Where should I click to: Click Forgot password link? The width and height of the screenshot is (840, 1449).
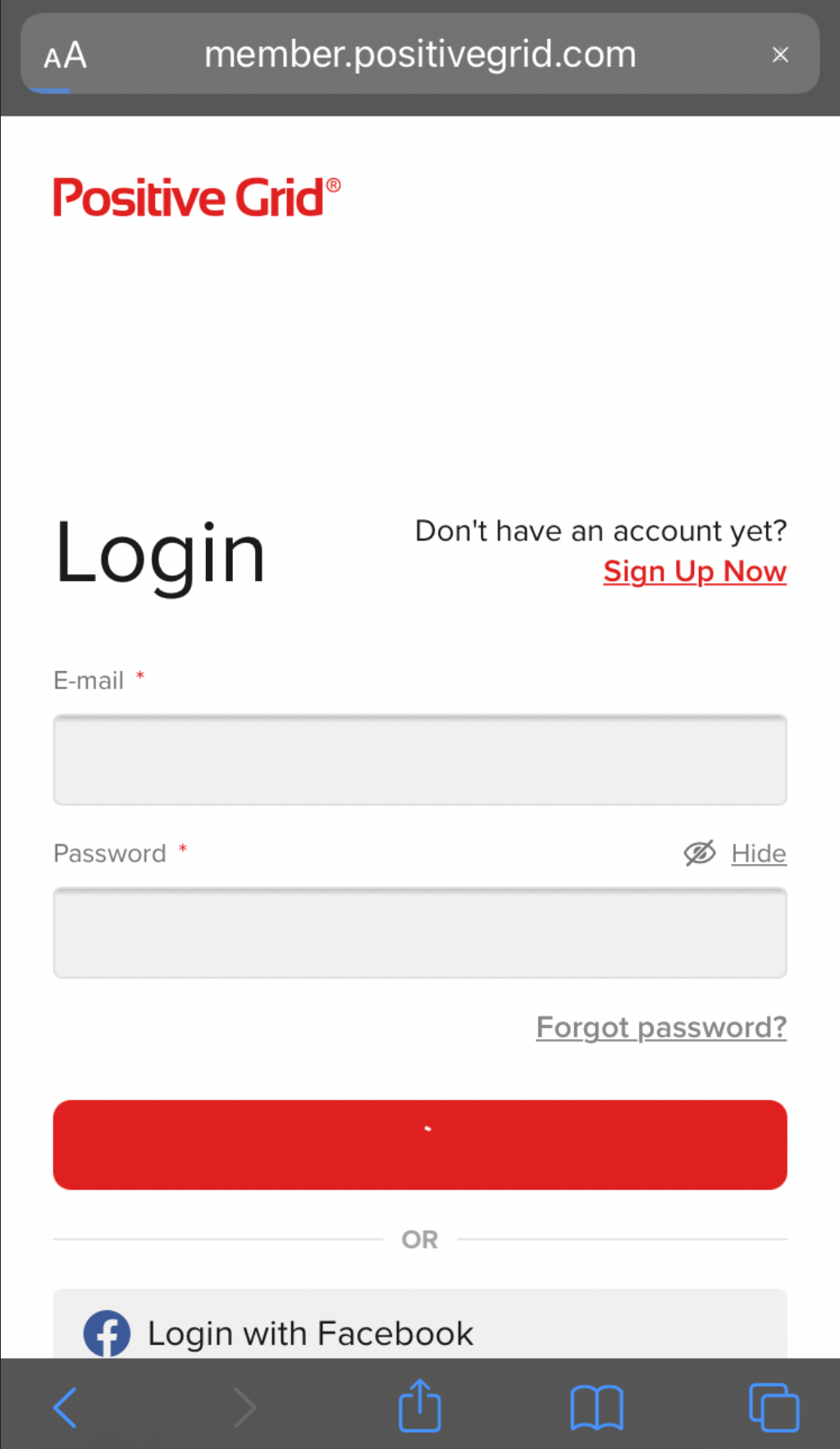(660, 1026)
